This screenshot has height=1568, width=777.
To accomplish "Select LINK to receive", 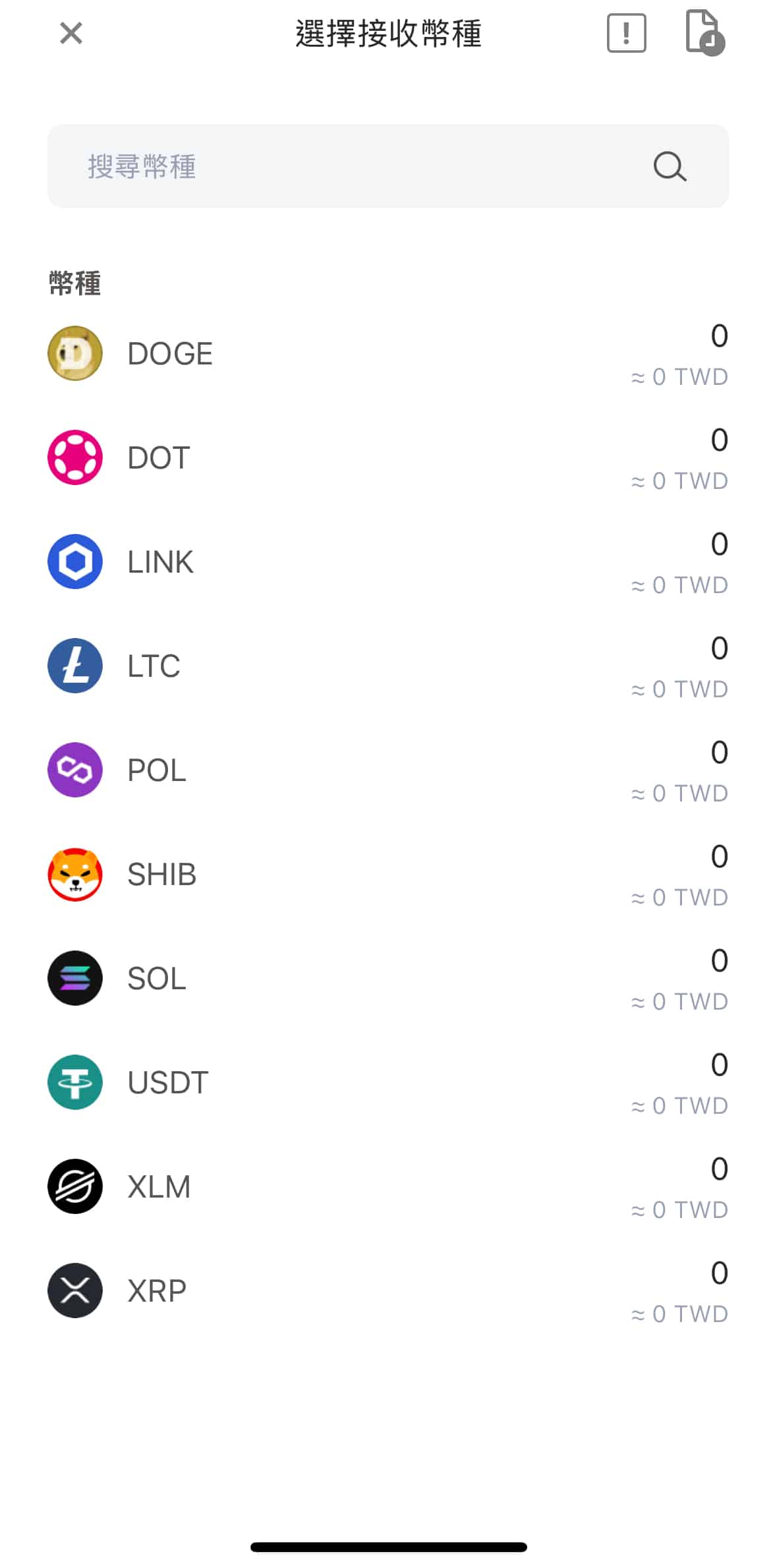I will (388, 562).
